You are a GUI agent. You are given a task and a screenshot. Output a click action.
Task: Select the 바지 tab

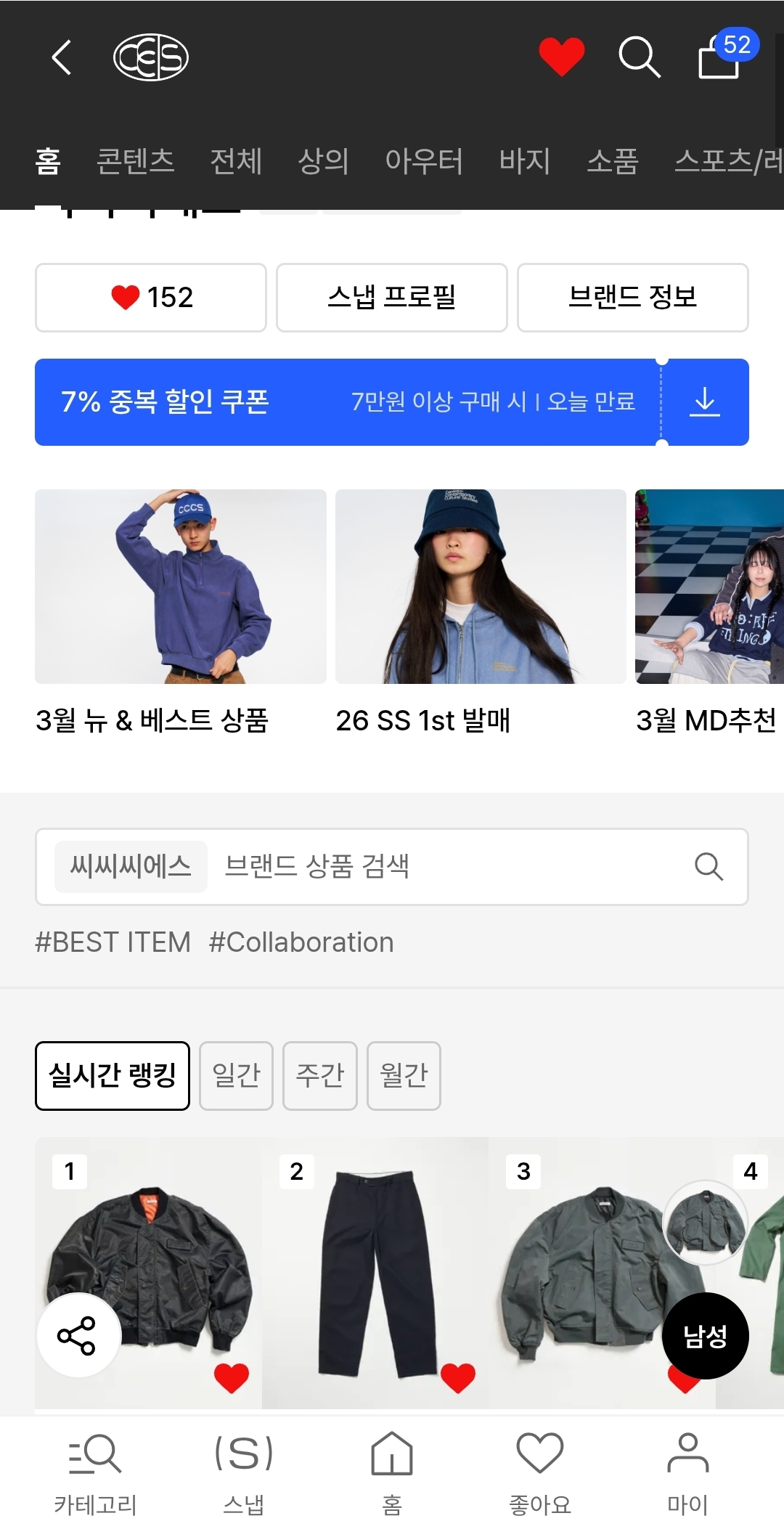[525, 160]
